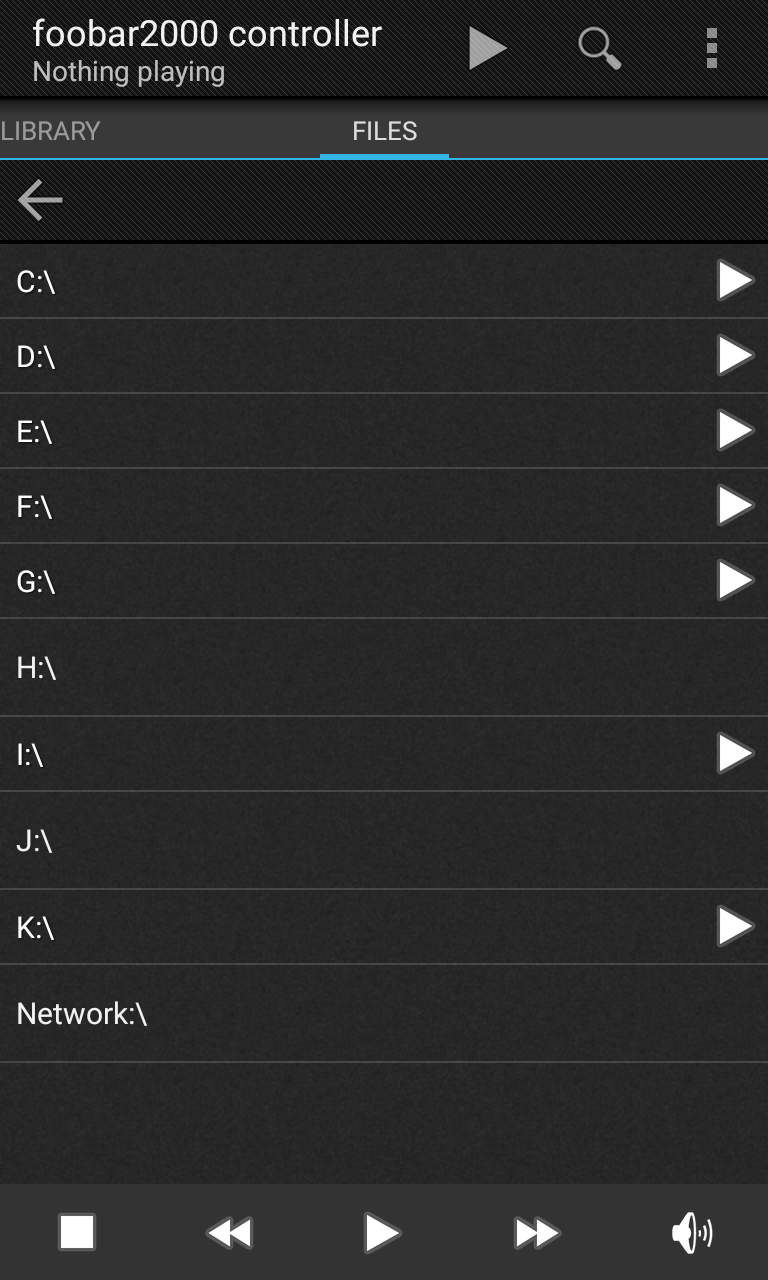Browse the Network:\ location

click(384, 1014)
